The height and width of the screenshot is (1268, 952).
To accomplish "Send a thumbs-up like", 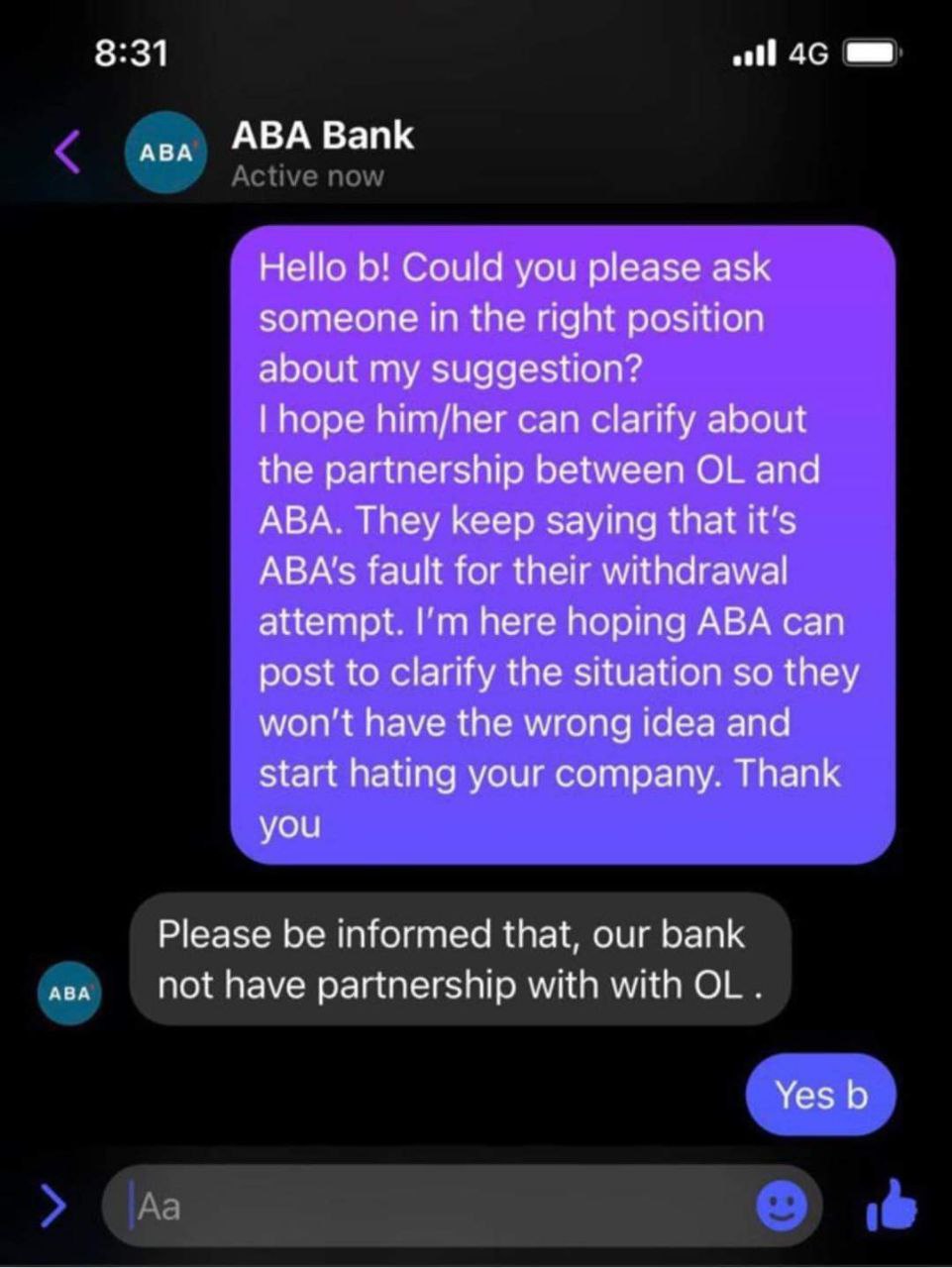I will click(892, 1206).
